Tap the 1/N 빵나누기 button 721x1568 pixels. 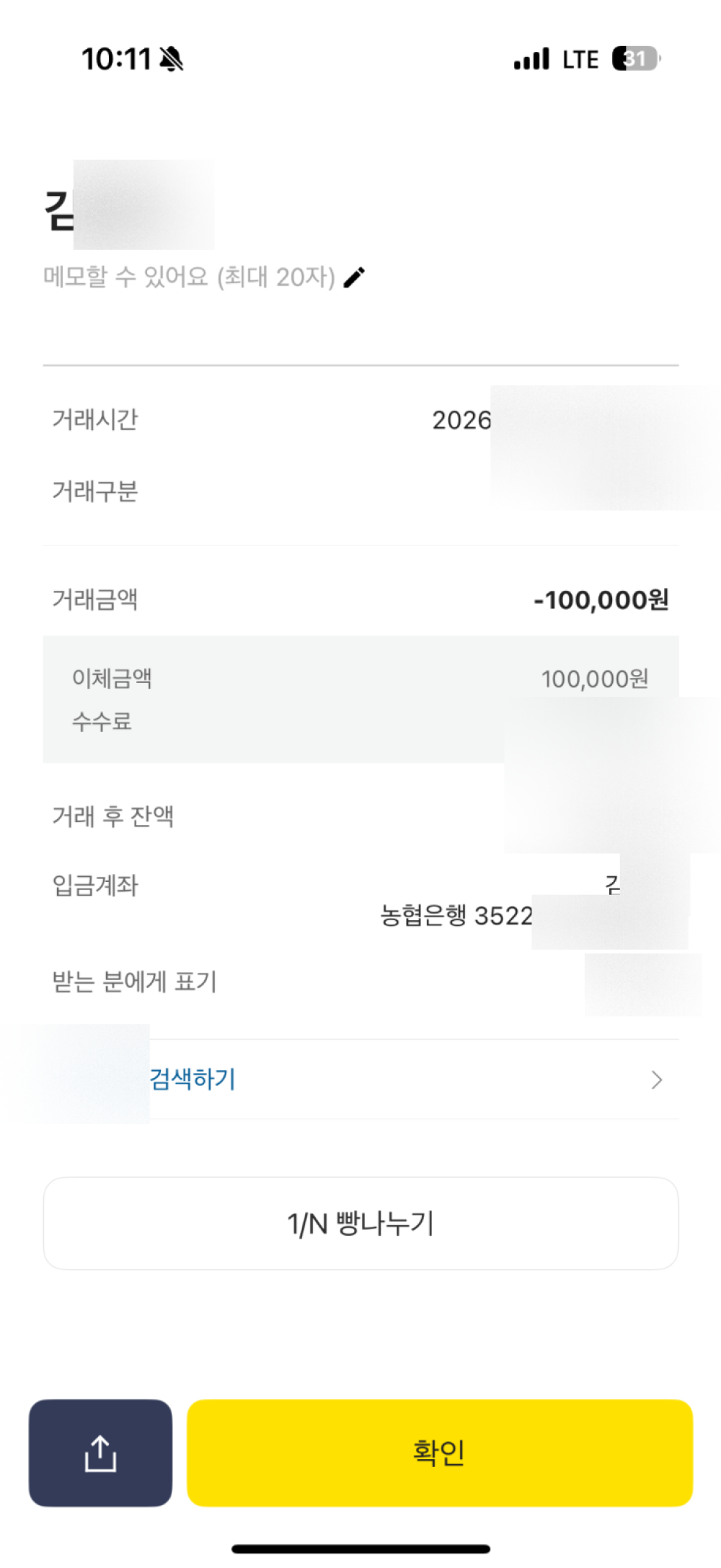pyautogui.click(x=360, y=1224)
